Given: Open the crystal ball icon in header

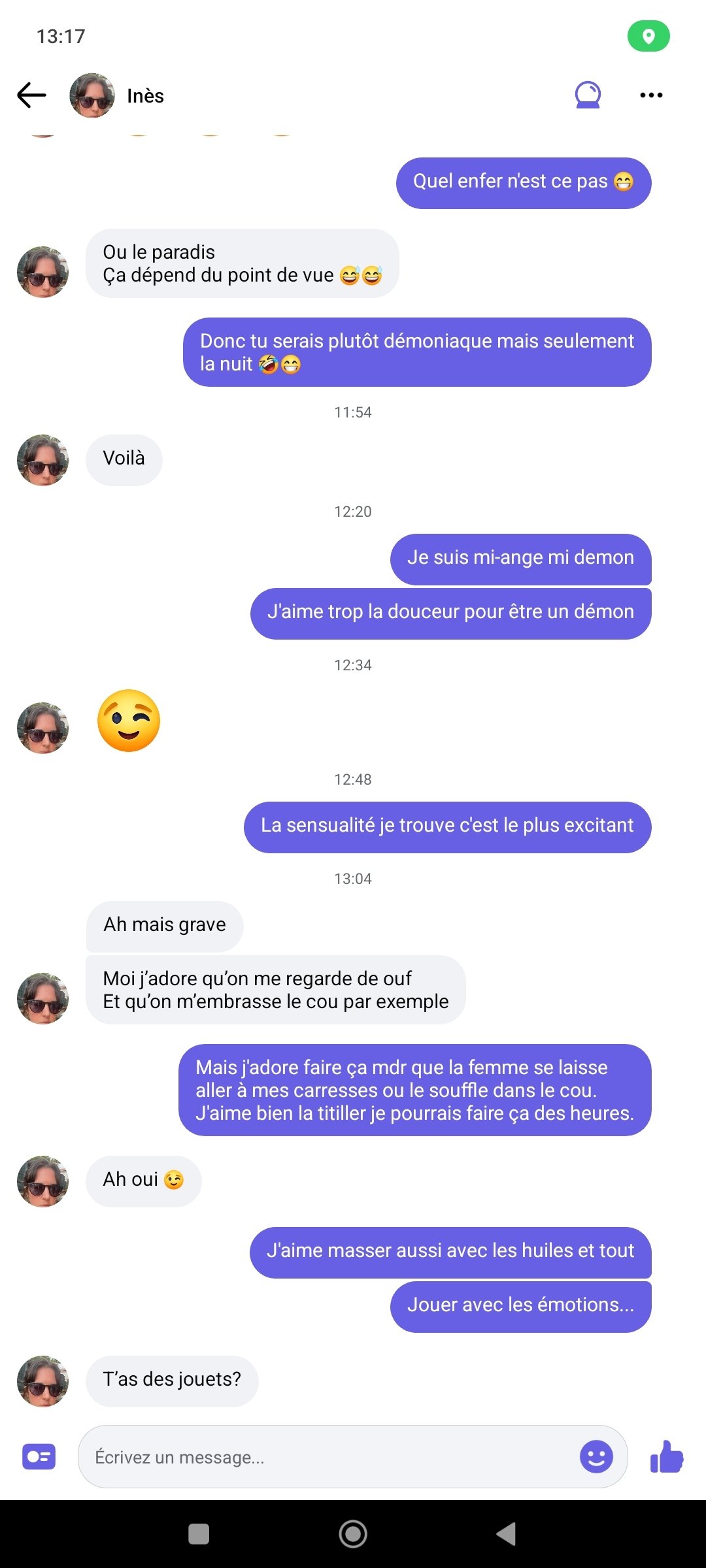Looking at the screenshot, I should (588, 95).
